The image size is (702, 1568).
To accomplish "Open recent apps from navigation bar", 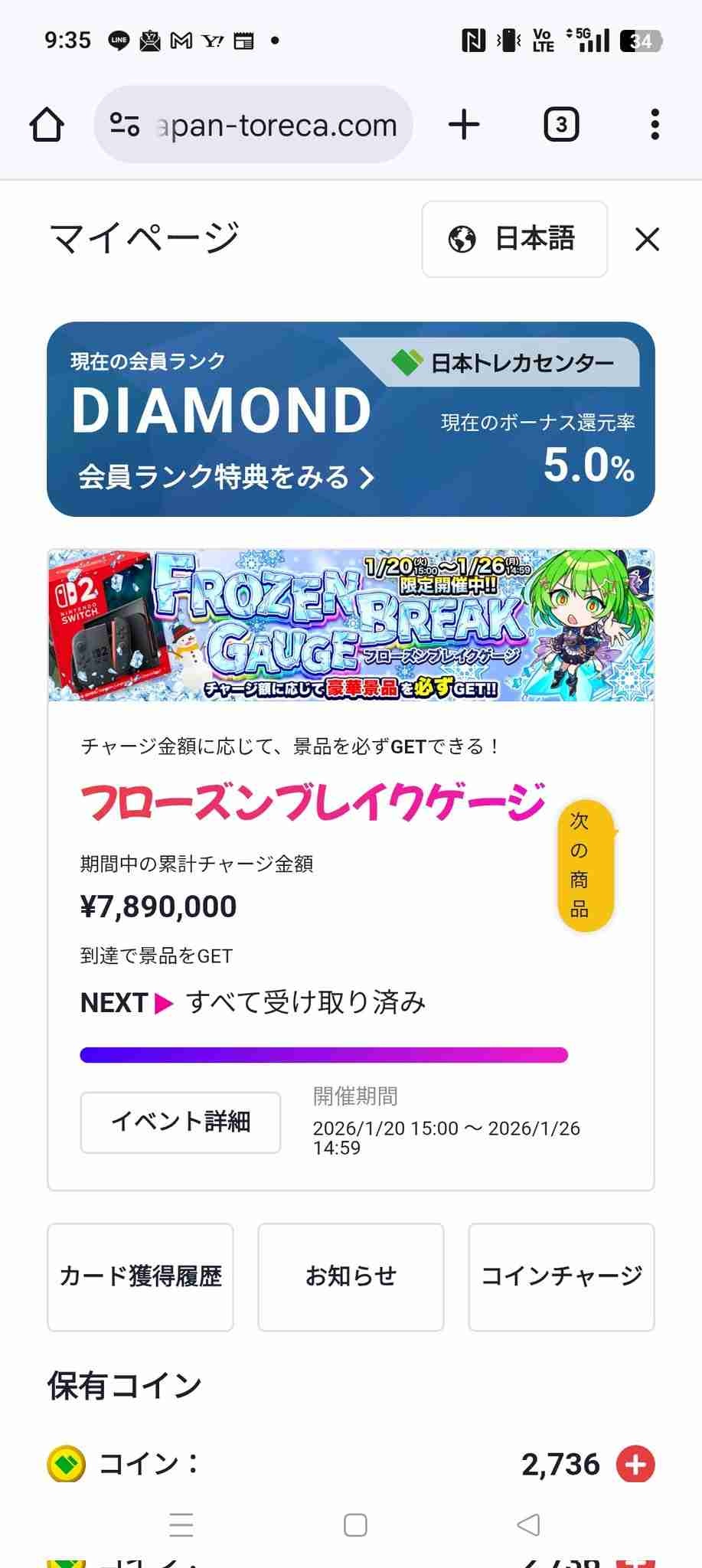I will point(181,1524).
